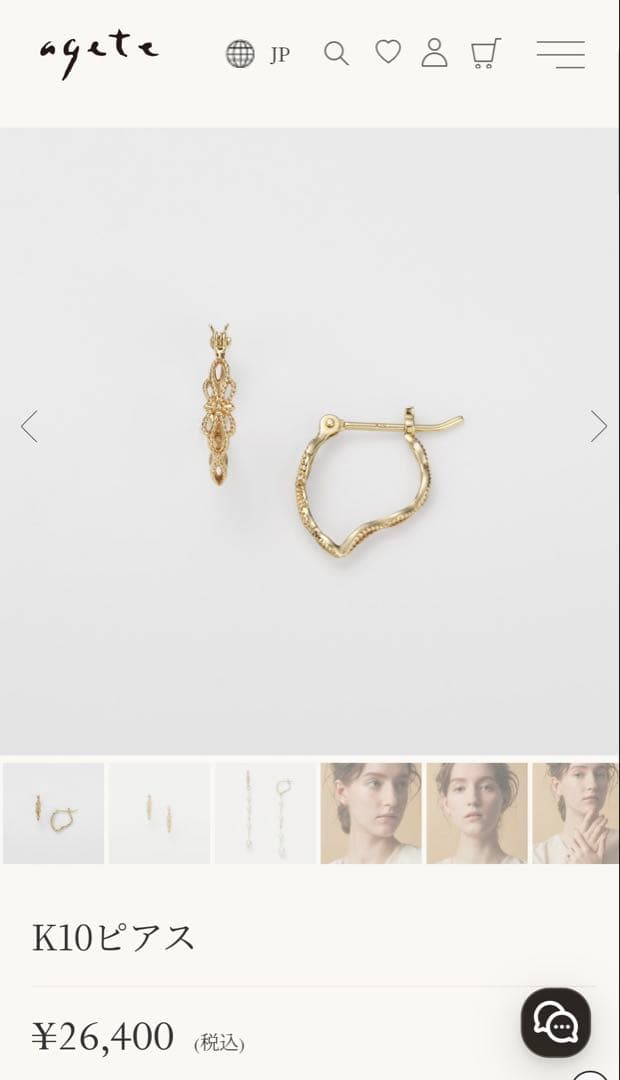Open the chat support bubble
The width and height of the screenshot is (620, 1080).
(556, 1022)
